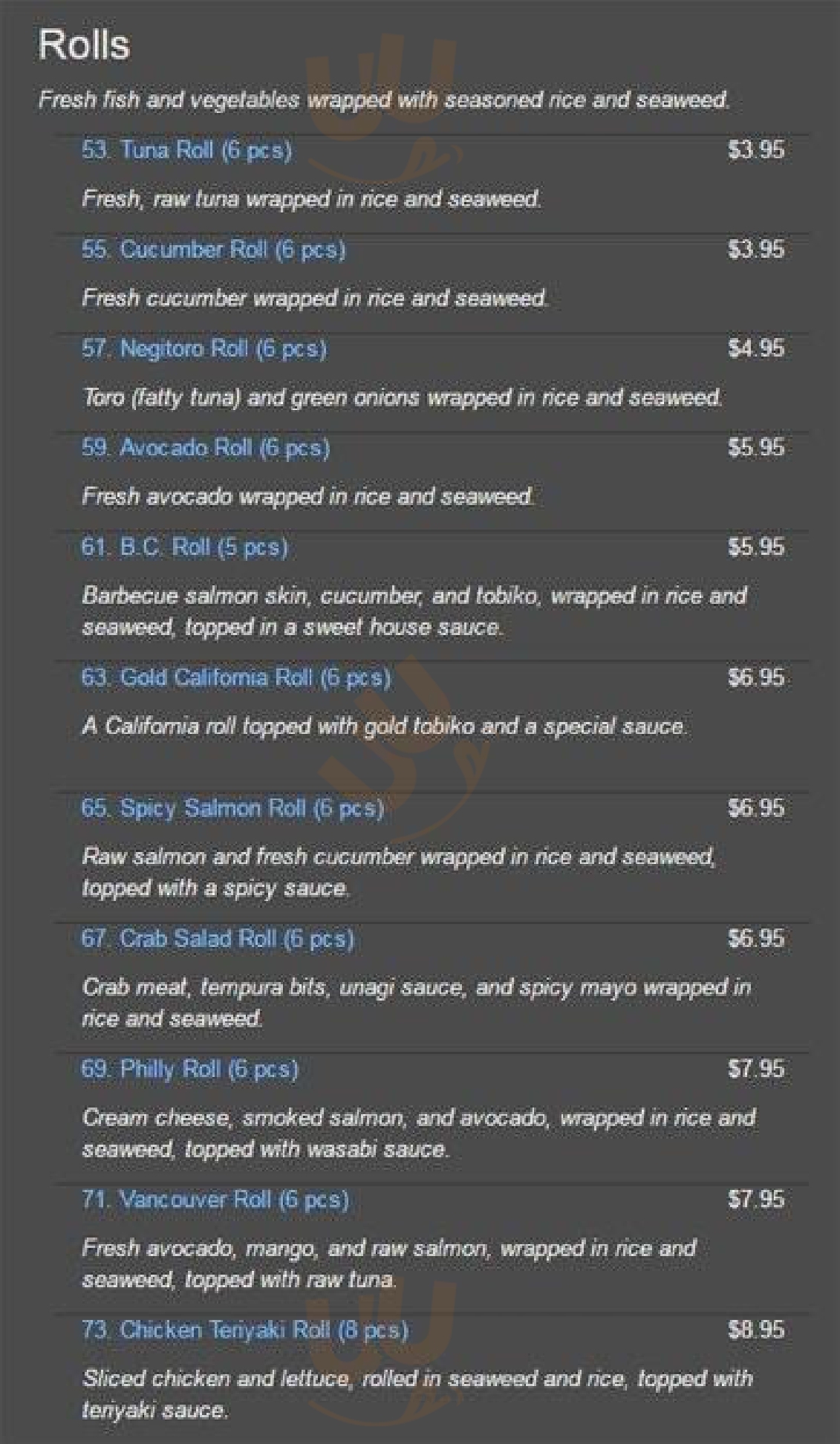Open the Philly Roll item
Image resolution: width=840 pixels, height=1444 pixels.
point(189,1070)
